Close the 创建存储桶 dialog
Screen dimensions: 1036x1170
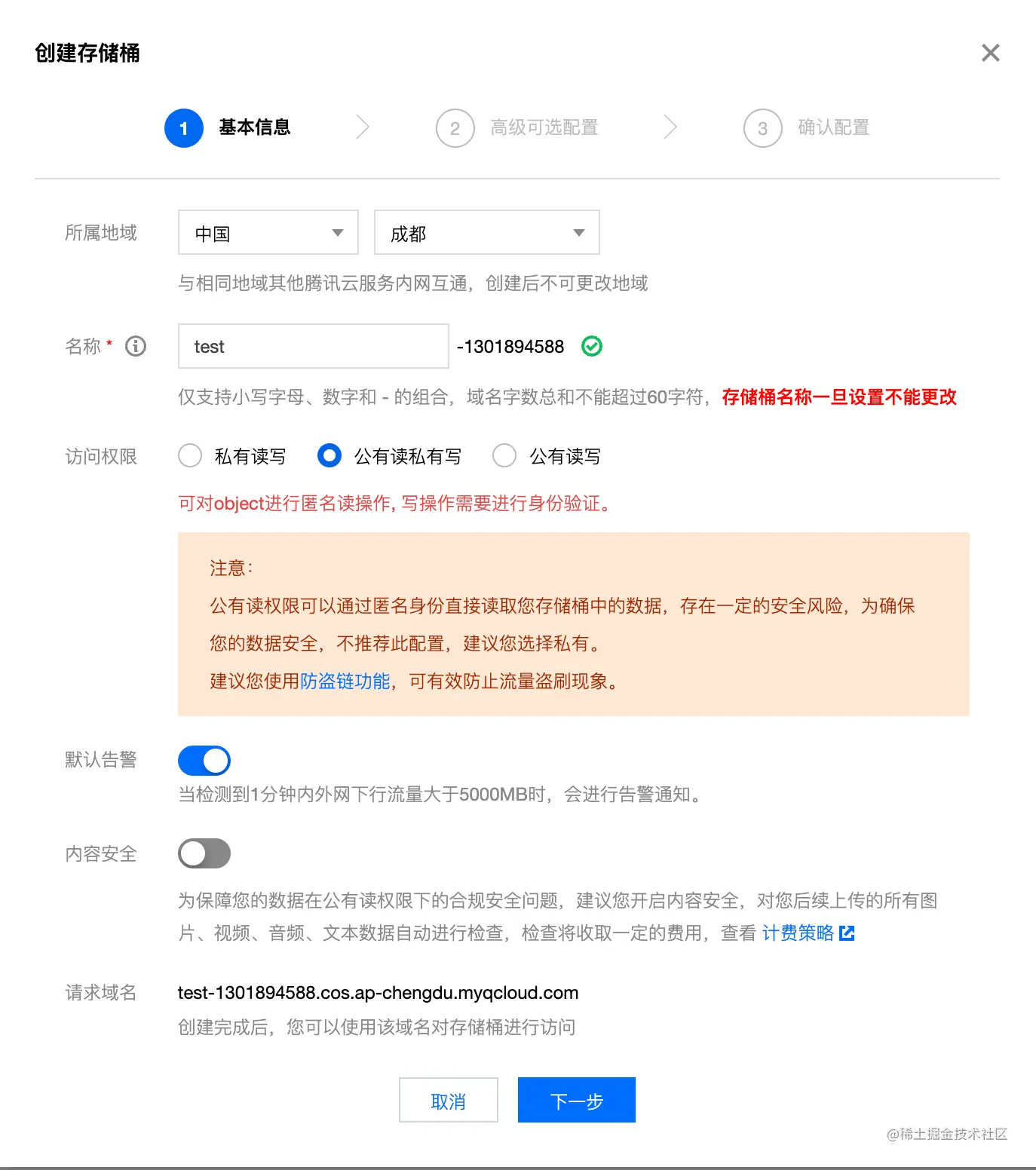[990, 53]
